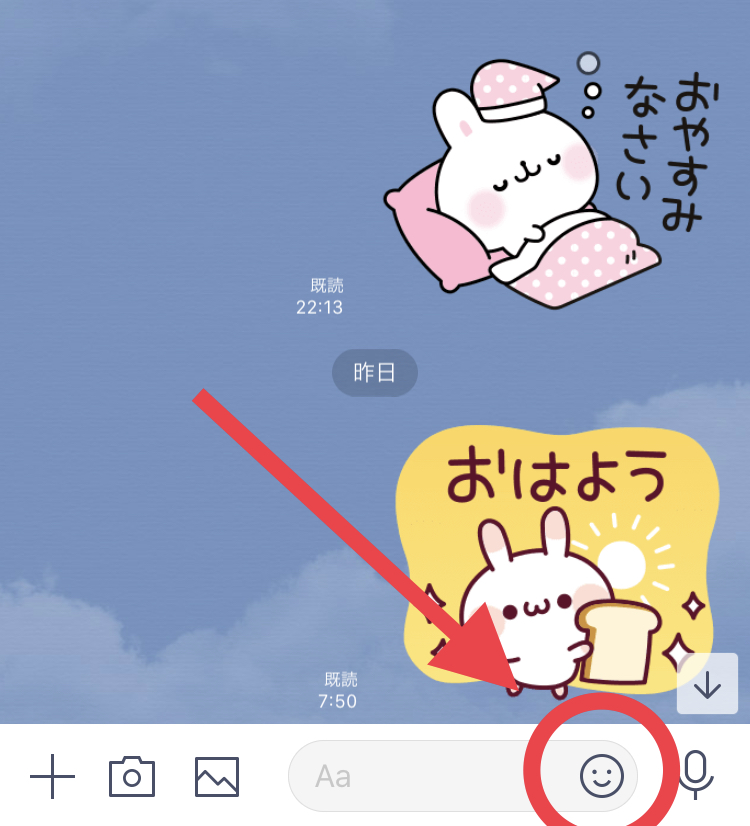Open the emoji and sticker picker
The height and width of the screenshot is (826, 750).
click(x=602, y=775)
